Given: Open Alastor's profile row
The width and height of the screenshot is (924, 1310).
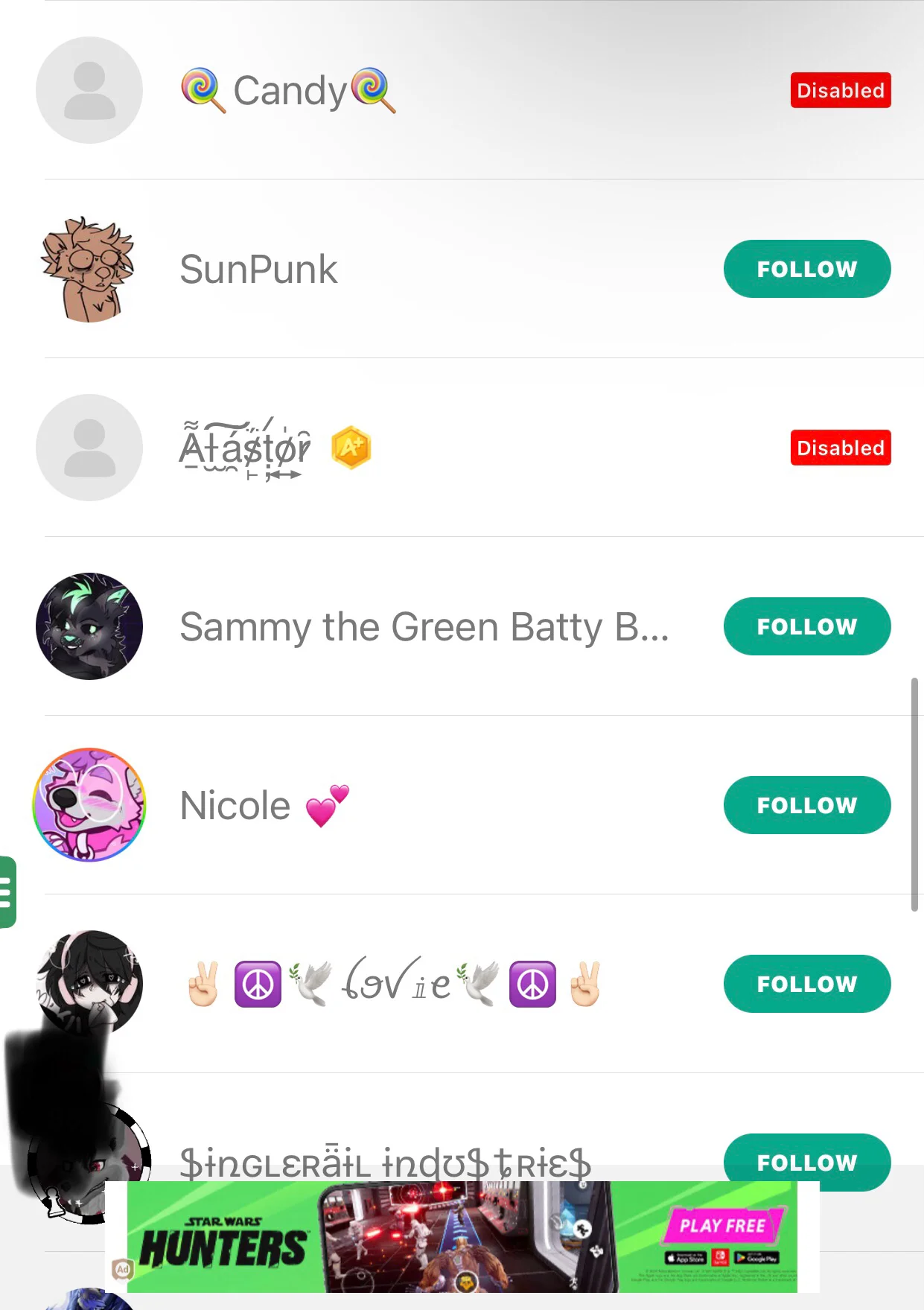Looking at the screenshot, I should pyautogui.click(x=246, y=448).
